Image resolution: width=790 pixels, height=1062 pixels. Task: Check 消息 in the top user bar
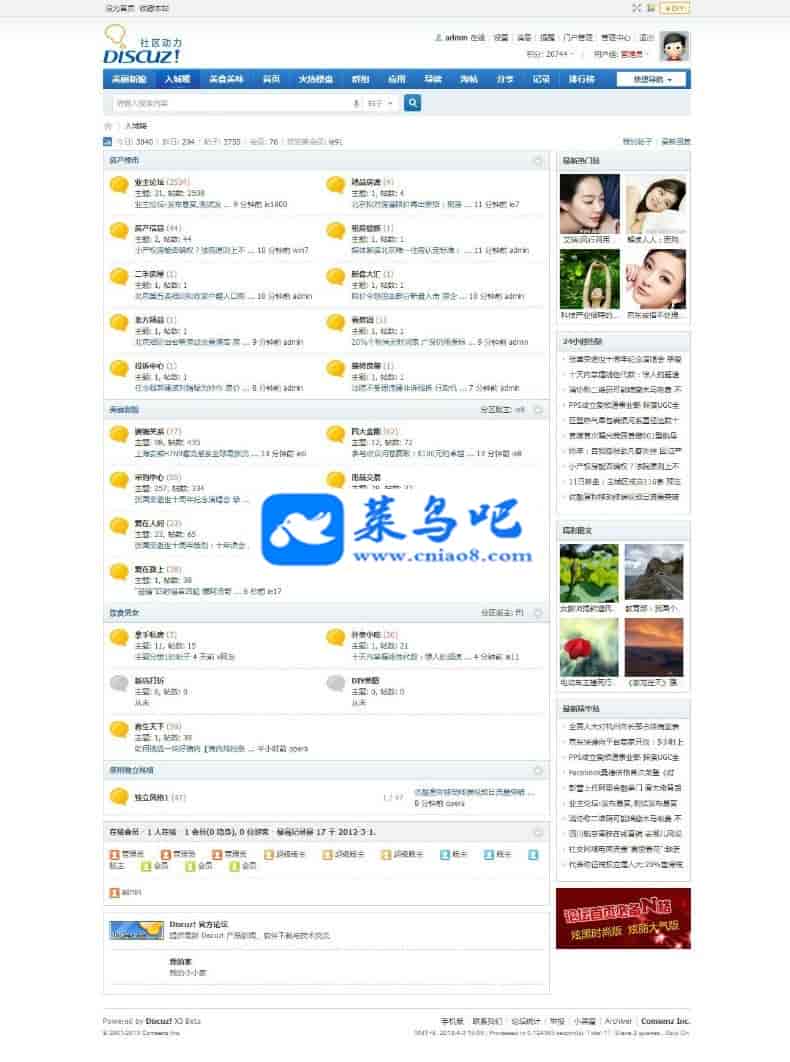click(524, 38)
